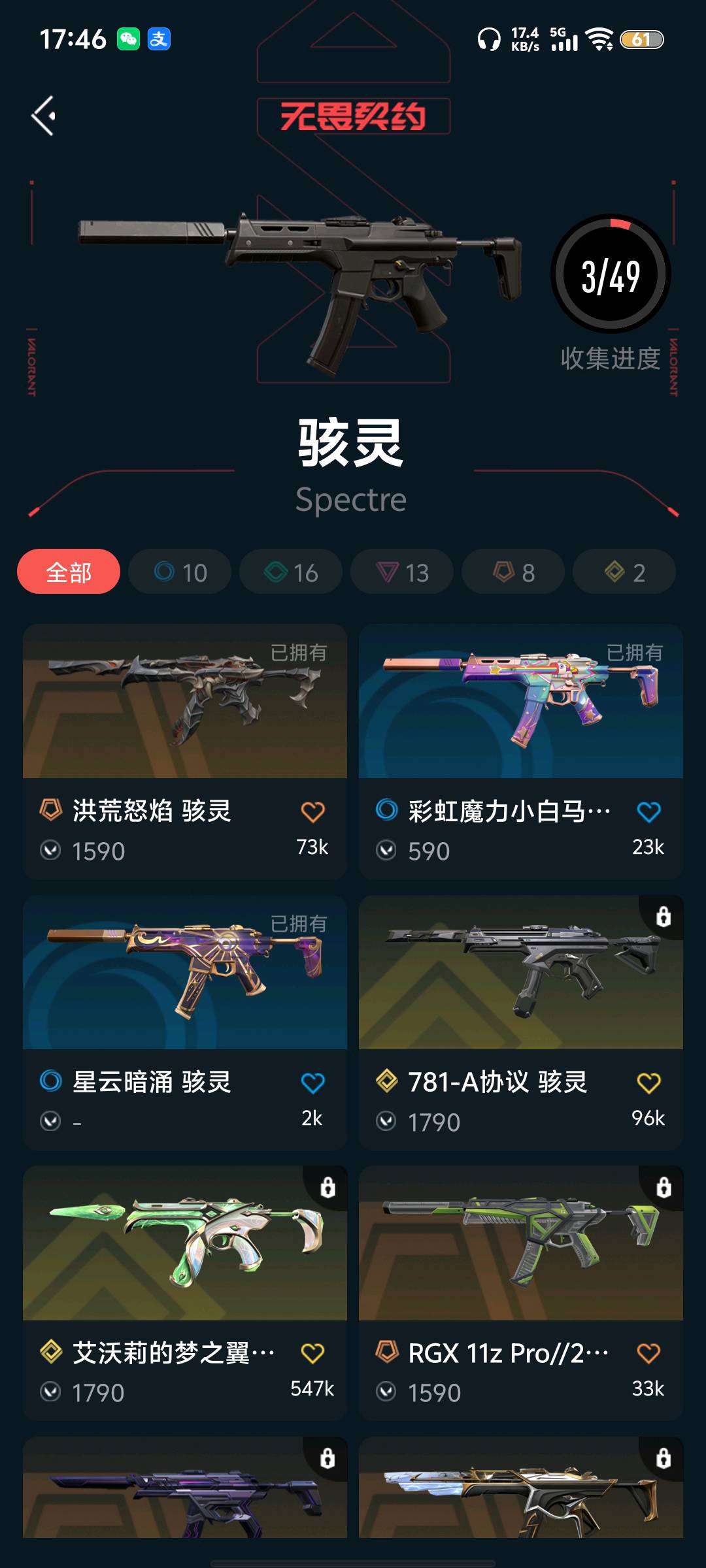706x1568 pixels.
Task: Like the RGX 11z Pro skin
Action: tap(648, 1354)
